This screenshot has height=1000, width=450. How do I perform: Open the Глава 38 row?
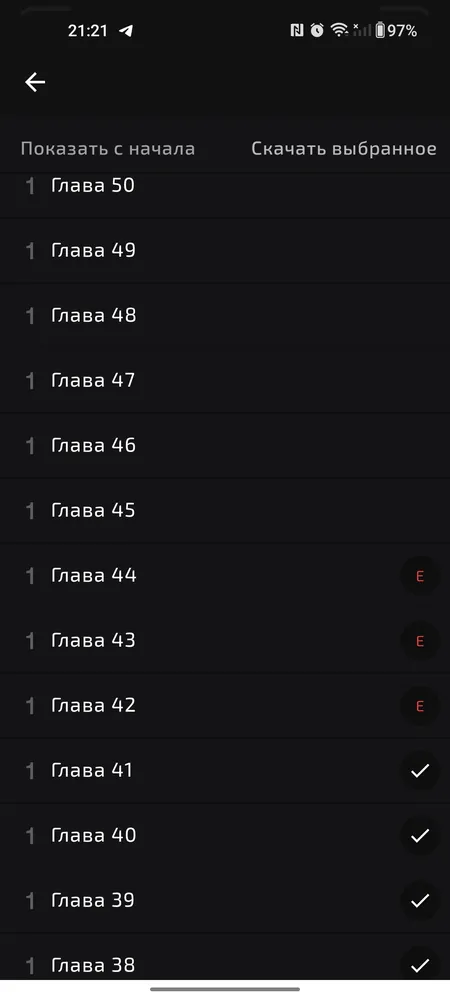pos(225,957)
